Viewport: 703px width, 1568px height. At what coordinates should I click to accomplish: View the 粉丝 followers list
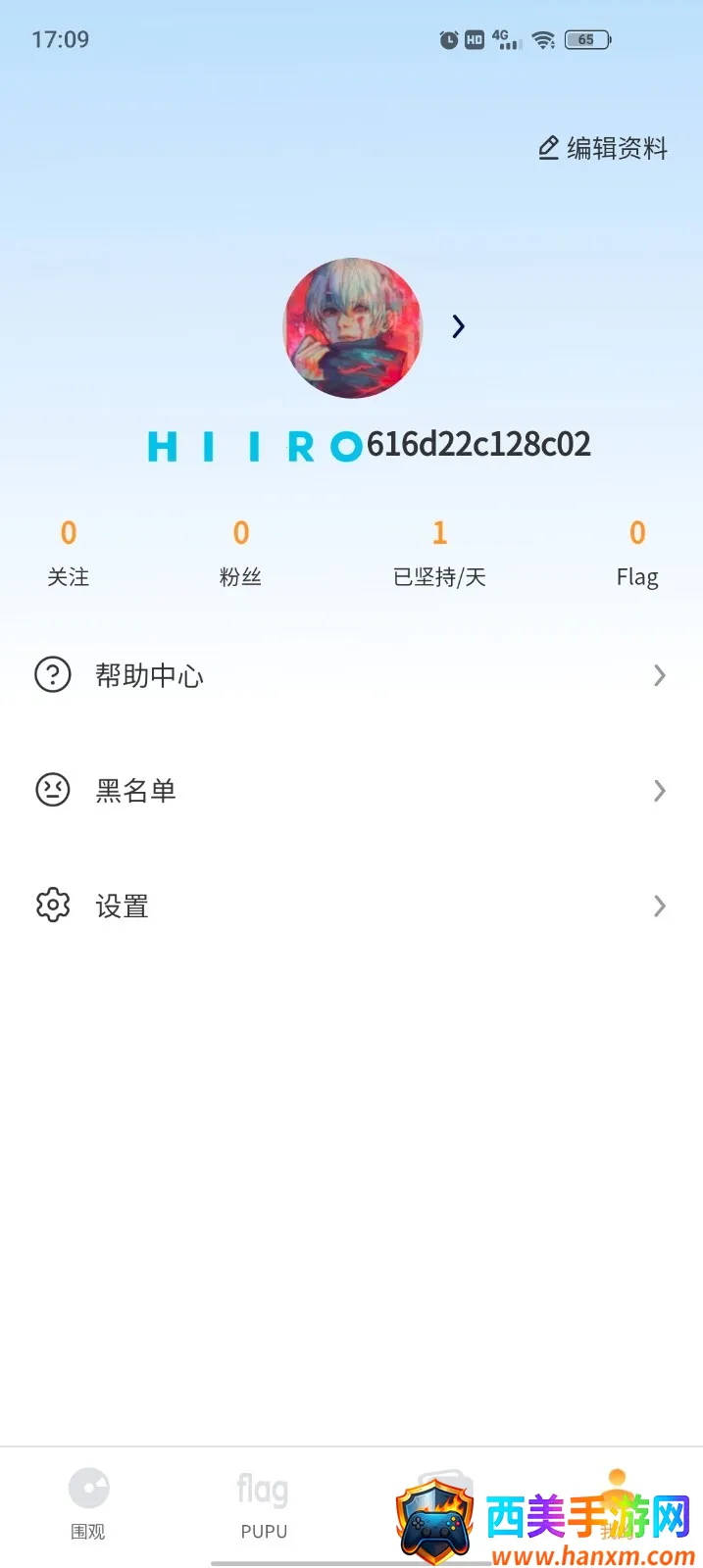(240, 553)
